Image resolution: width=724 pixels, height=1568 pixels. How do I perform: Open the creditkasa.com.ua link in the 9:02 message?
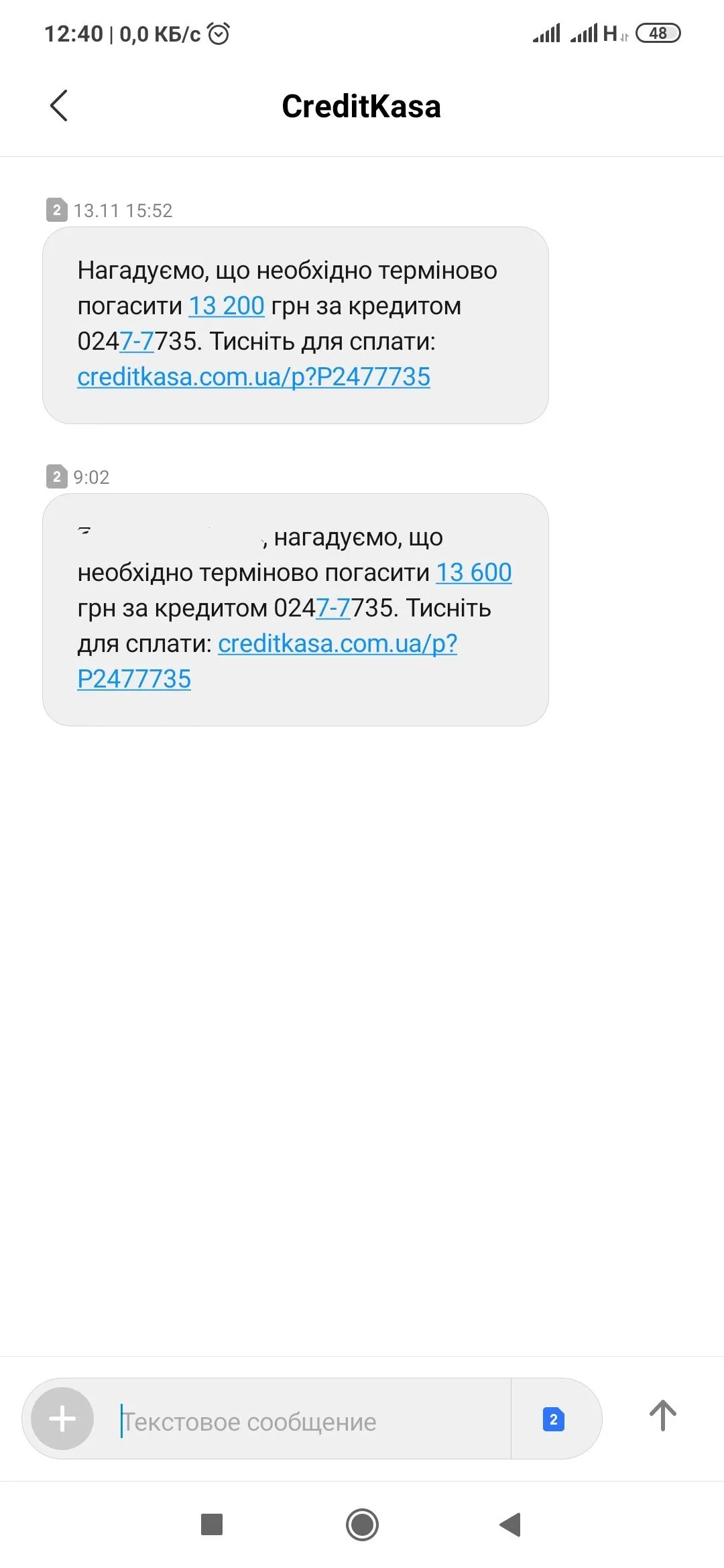337,644
